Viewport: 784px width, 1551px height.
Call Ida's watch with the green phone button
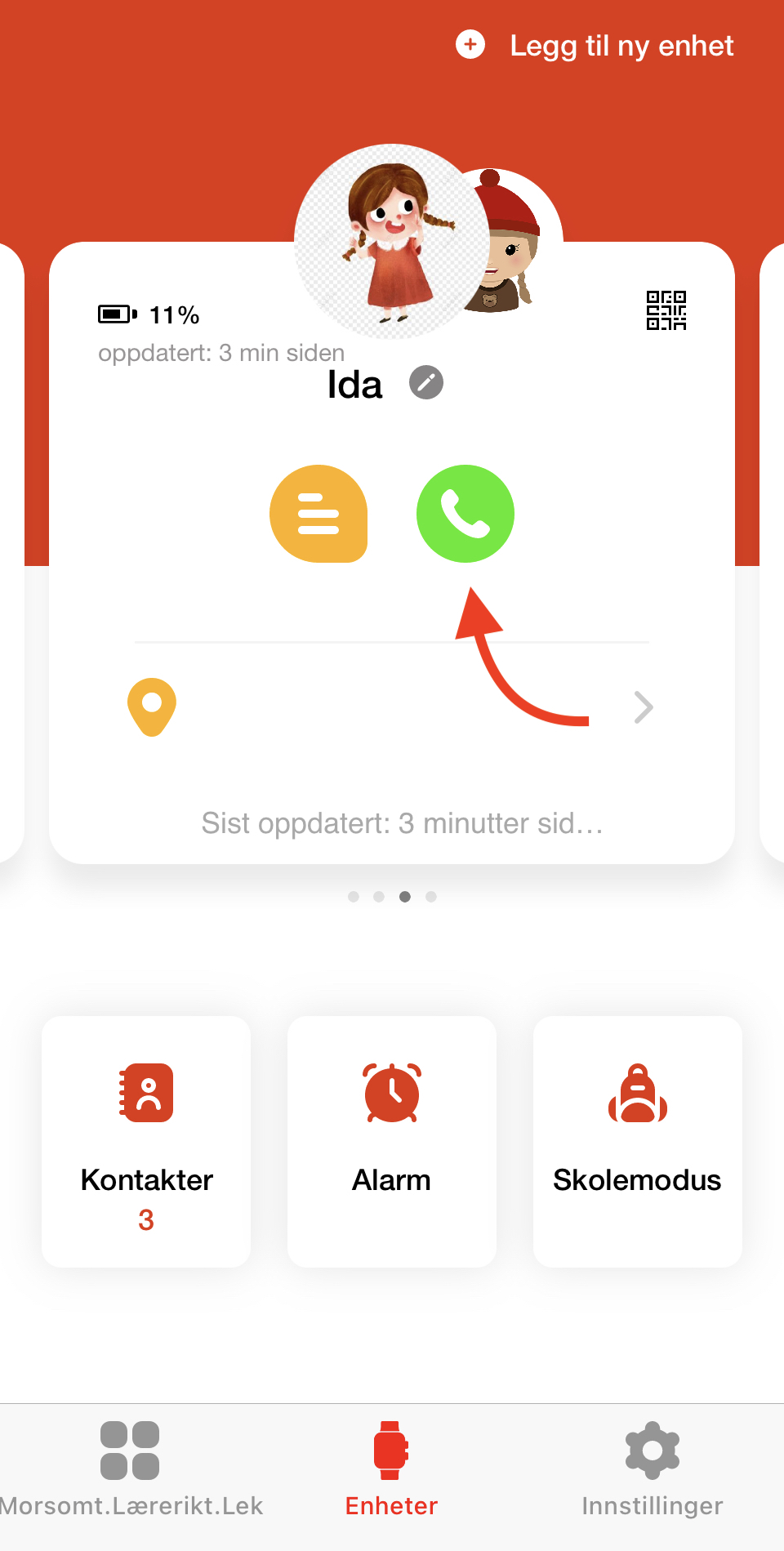pyautogui.click(x=465, y=514)
